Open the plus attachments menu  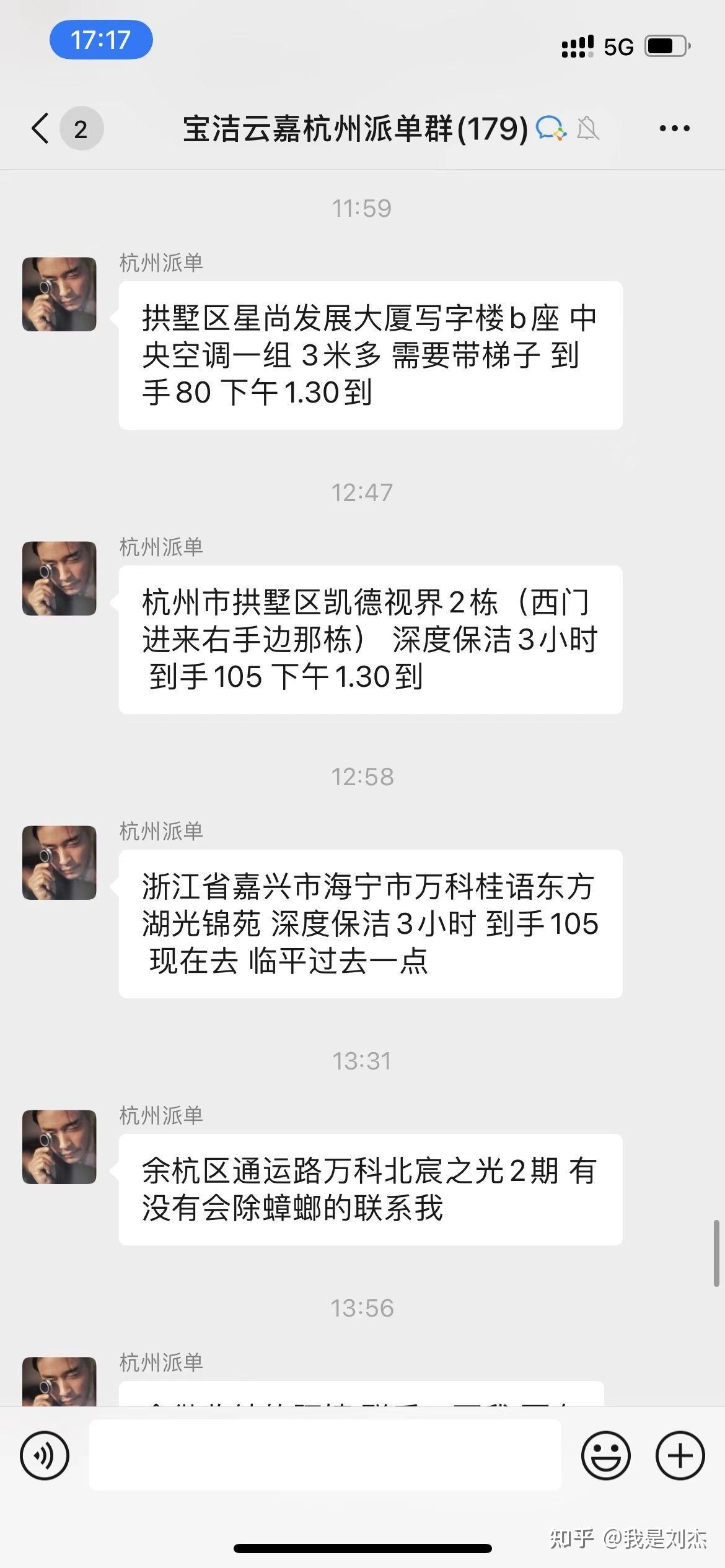[680, 1455]
